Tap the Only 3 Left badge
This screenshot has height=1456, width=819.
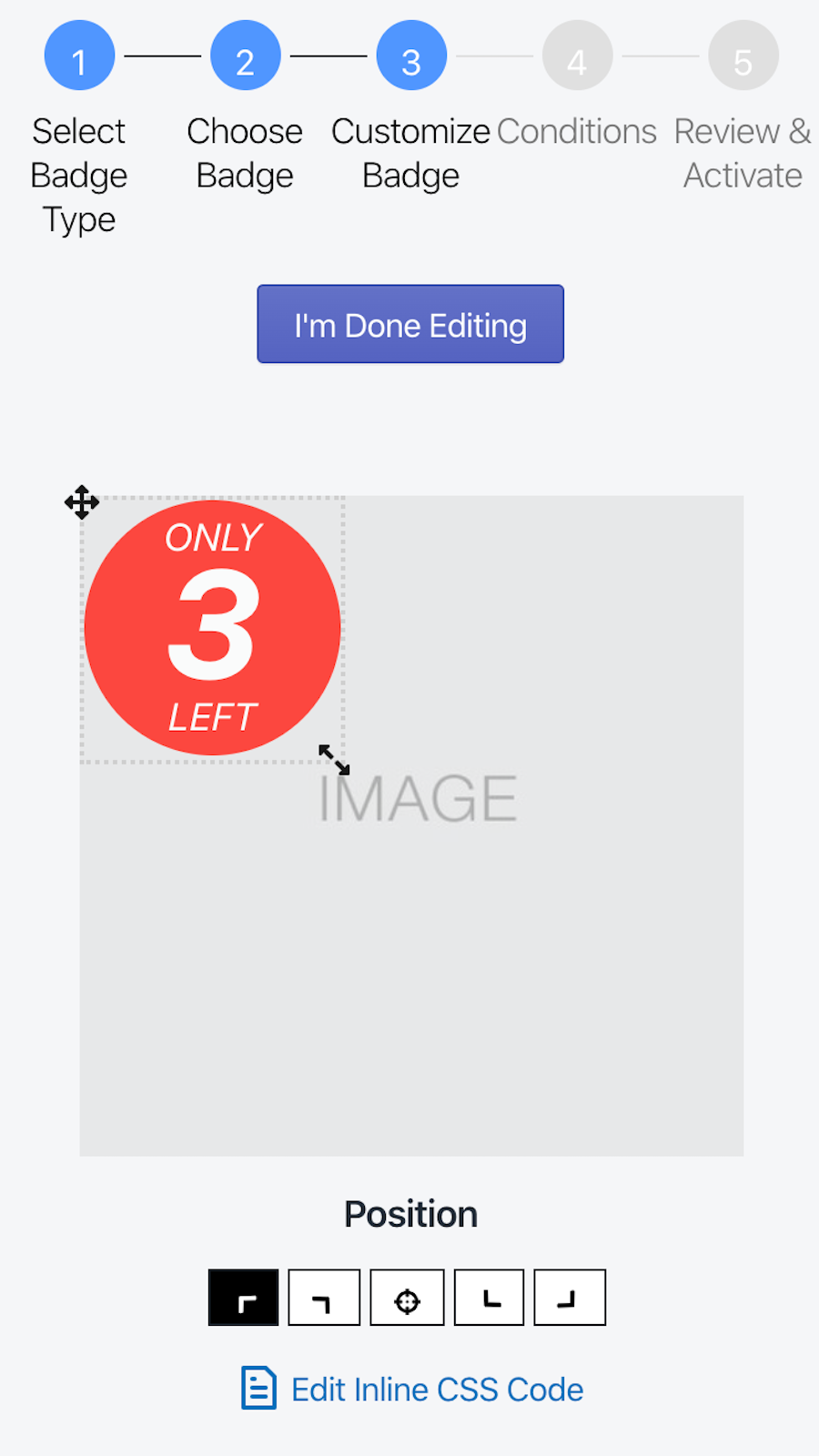[x=212, y=628]
